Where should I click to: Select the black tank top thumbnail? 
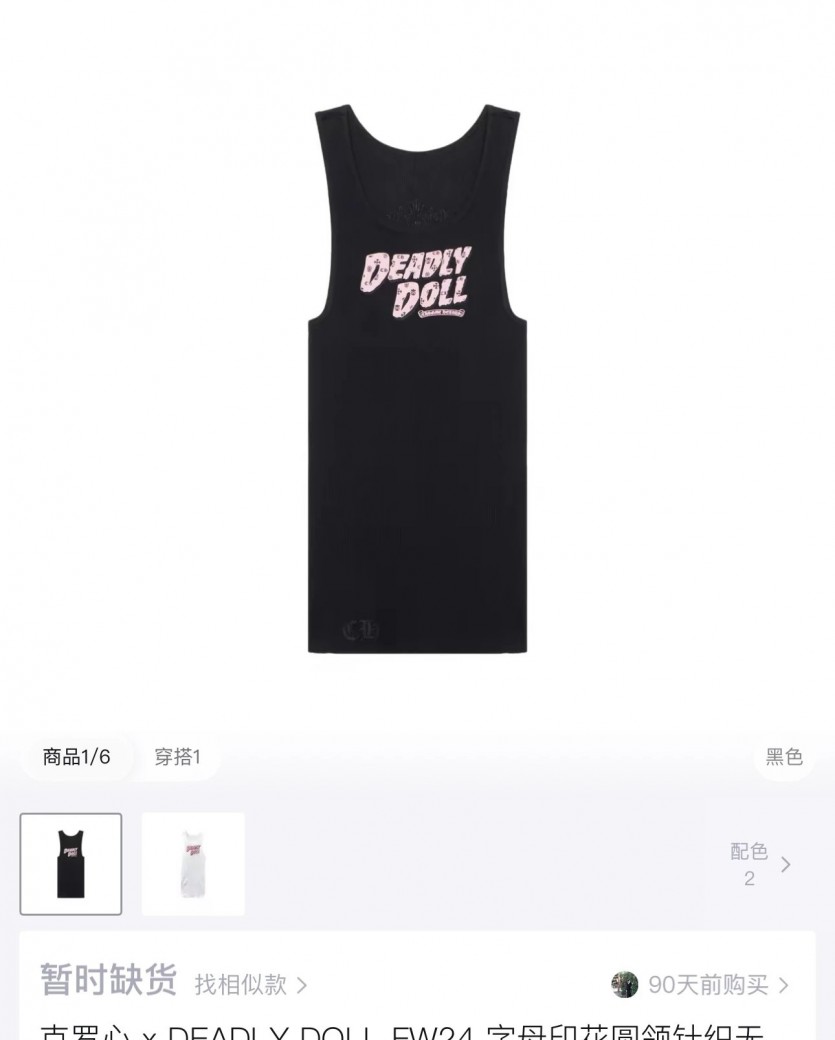(71, 864)
